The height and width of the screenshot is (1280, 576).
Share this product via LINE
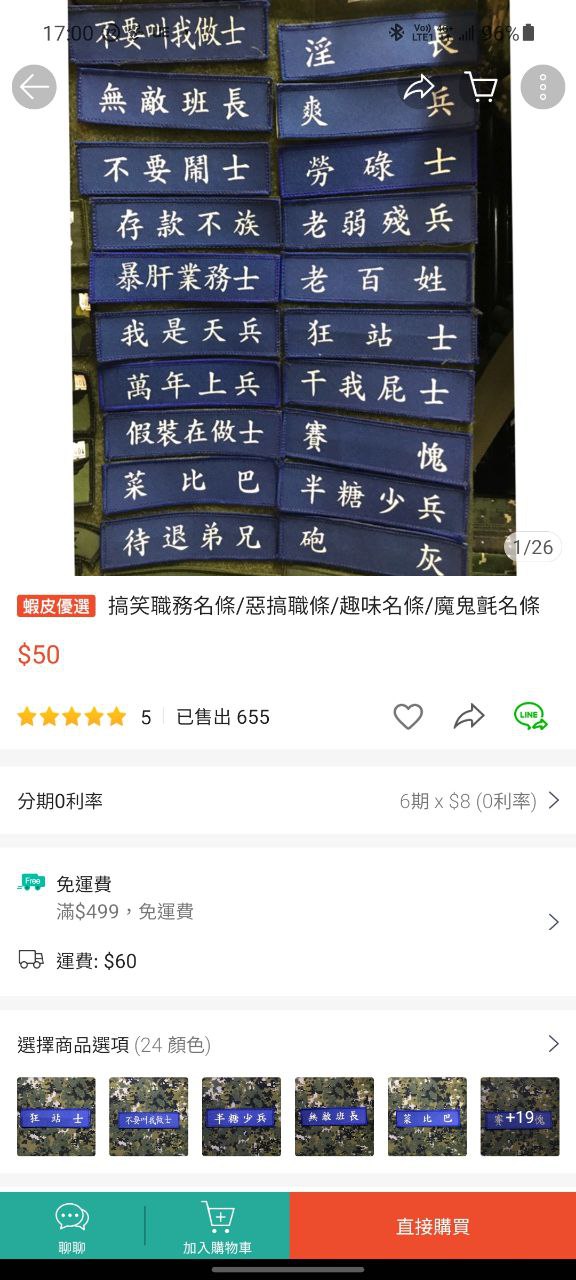click(x=531, y=716)
